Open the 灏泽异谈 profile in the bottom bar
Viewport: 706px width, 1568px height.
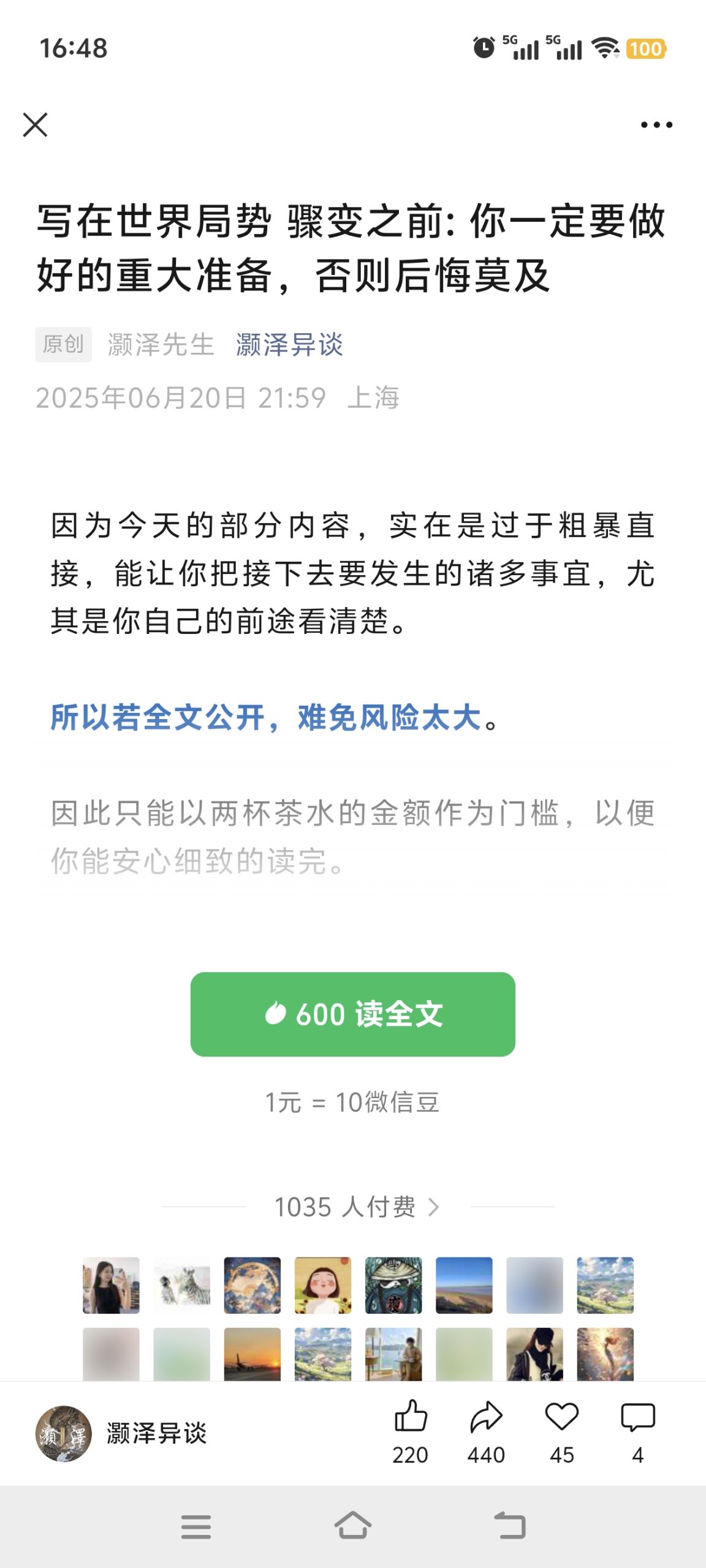[x=121, y=1433]
